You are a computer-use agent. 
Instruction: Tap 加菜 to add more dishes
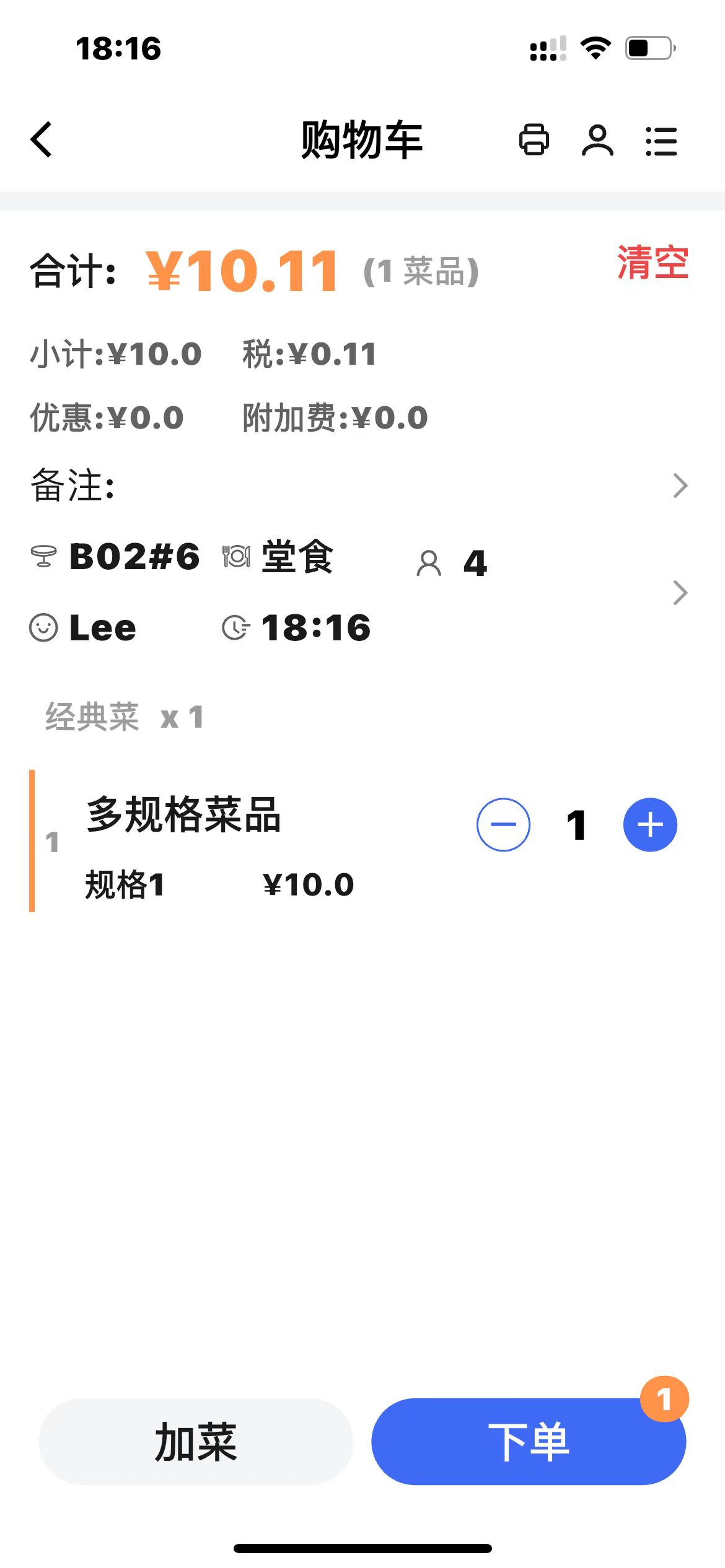pos(196,1442)
